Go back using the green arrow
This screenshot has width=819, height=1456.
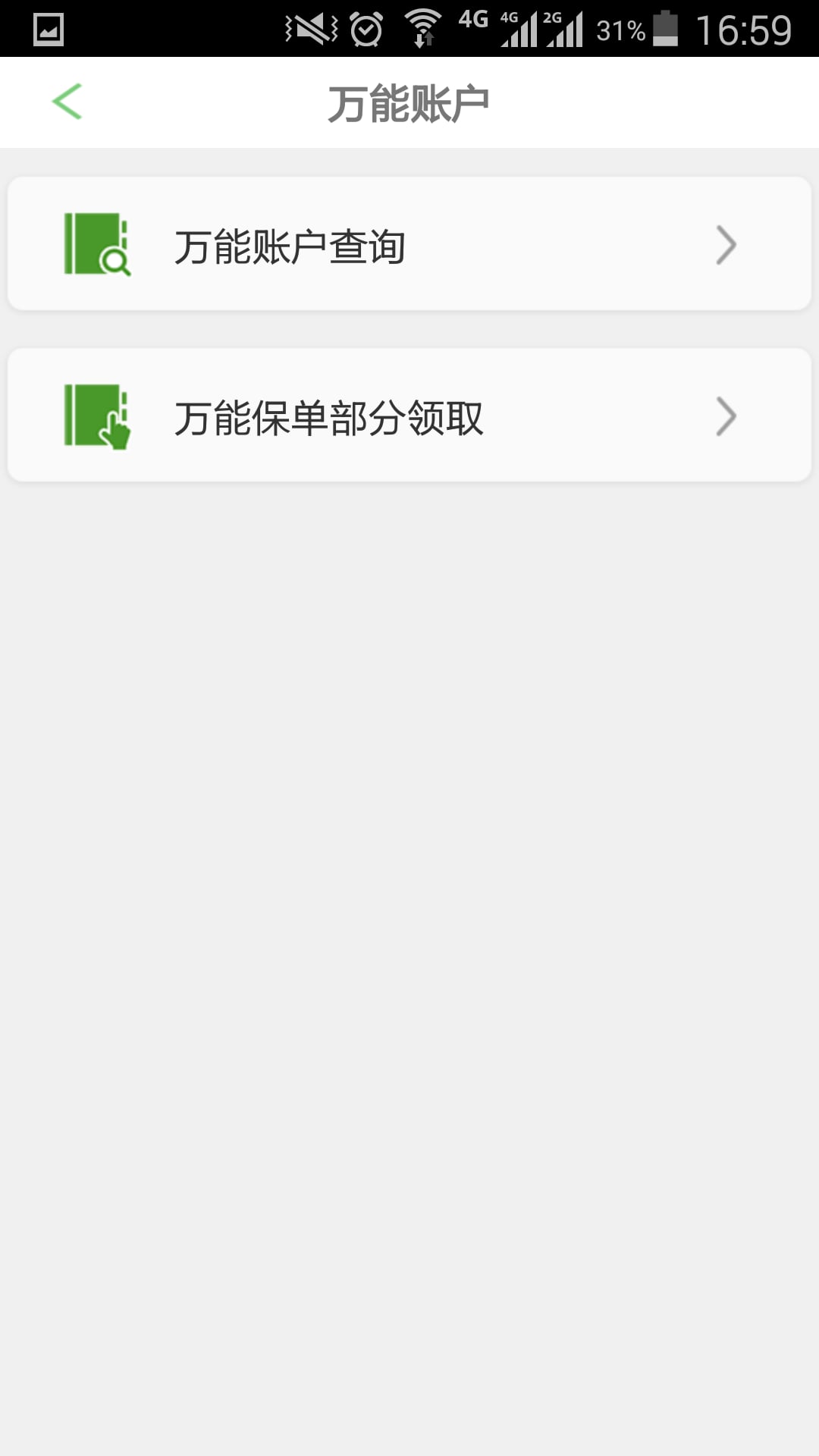pos(67,102)
